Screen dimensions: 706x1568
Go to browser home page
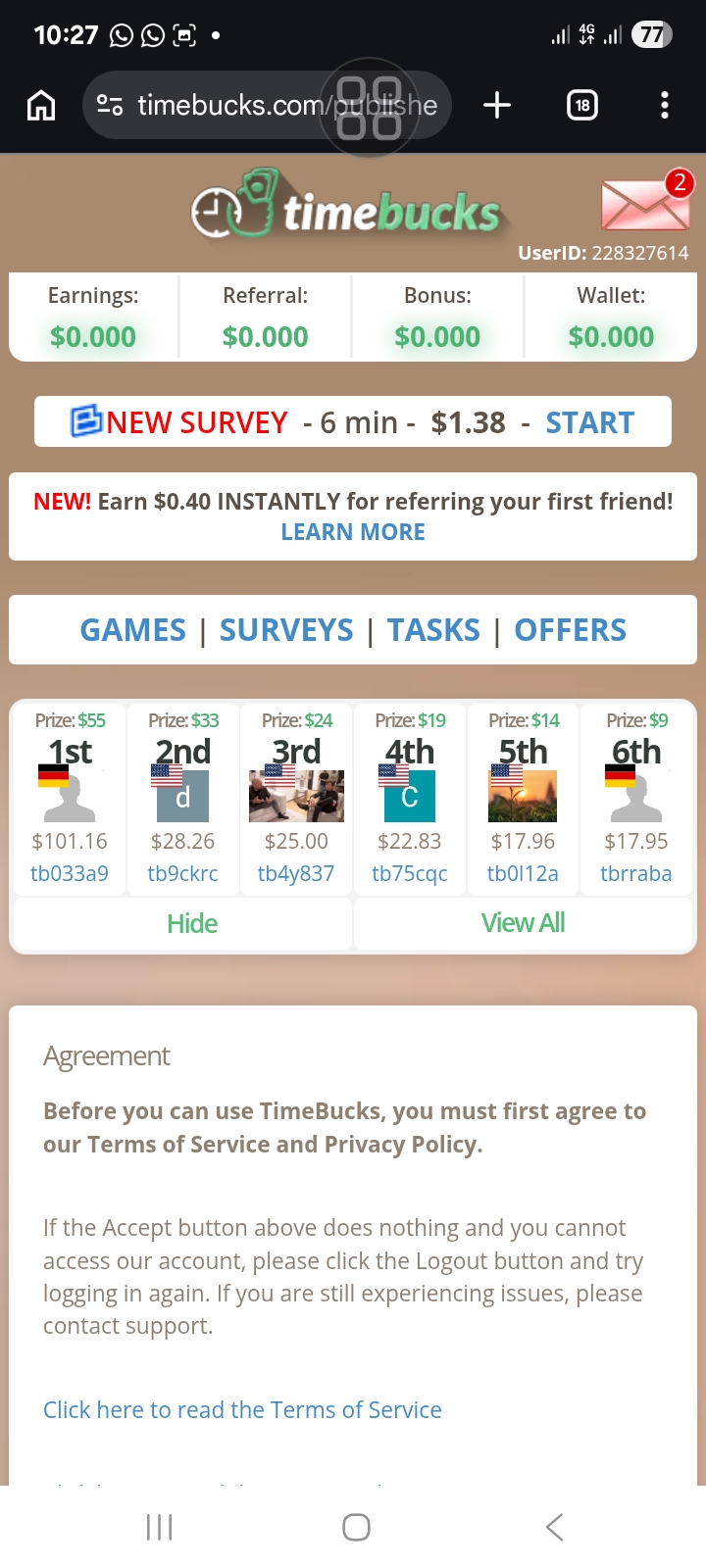point(41,105)
